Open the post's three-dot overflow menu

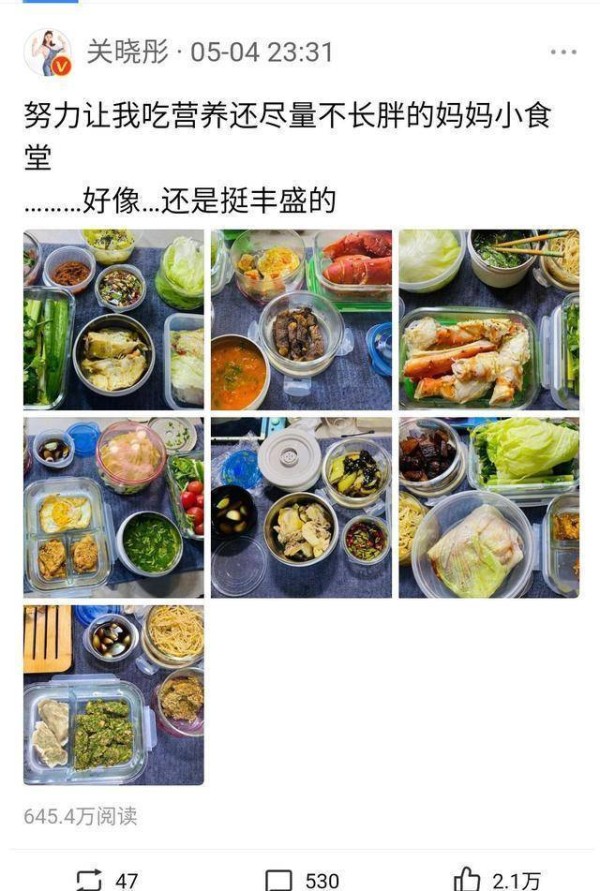click(x=563, y=52)
